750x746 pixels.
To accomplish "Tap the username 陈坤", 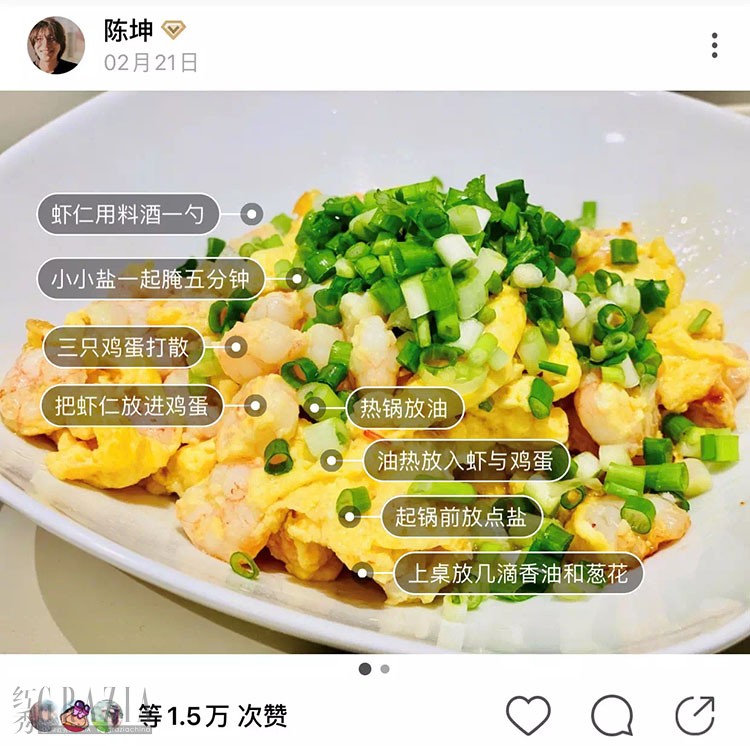I will [x=129, y=30].
